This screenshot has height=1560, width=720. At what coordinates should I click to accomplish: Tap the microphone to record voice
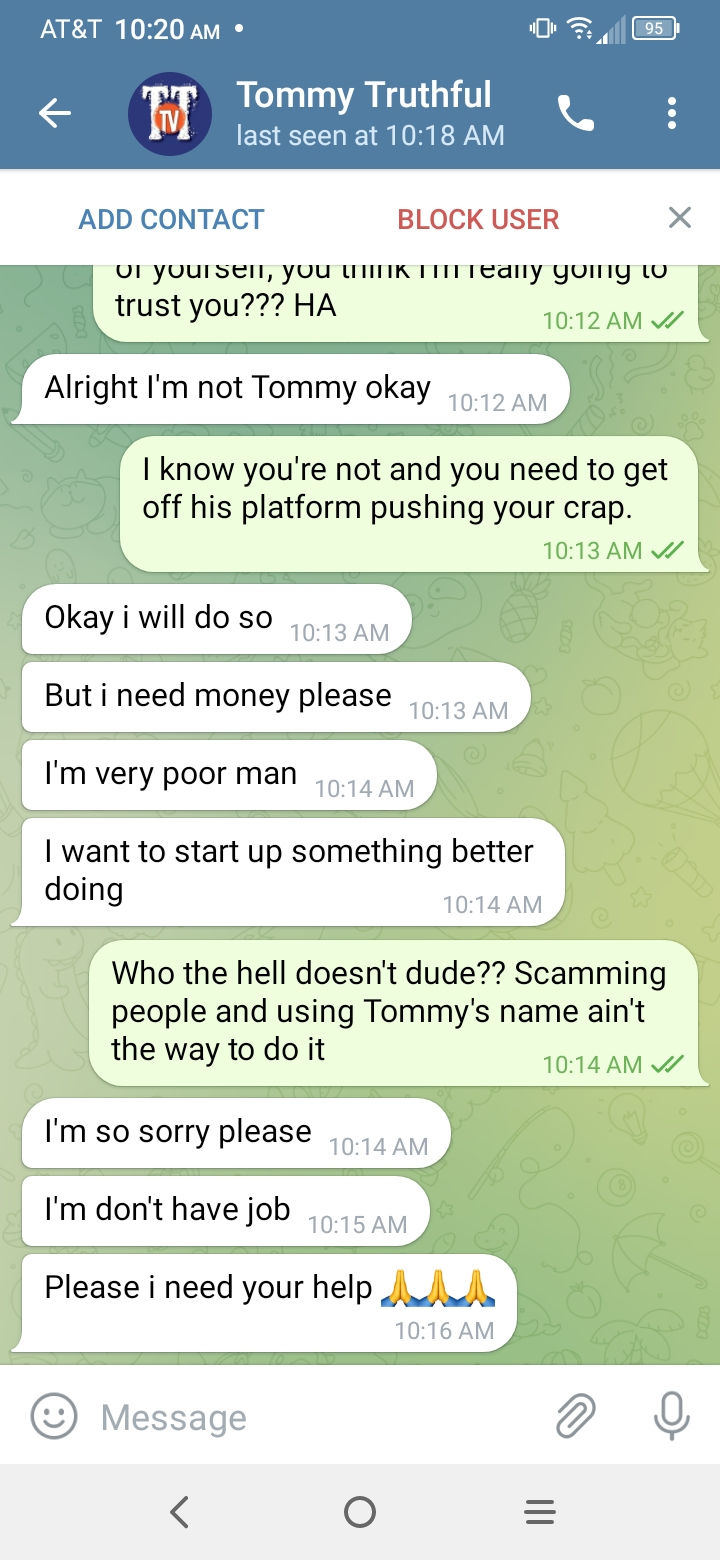[x=671, y=1416]
